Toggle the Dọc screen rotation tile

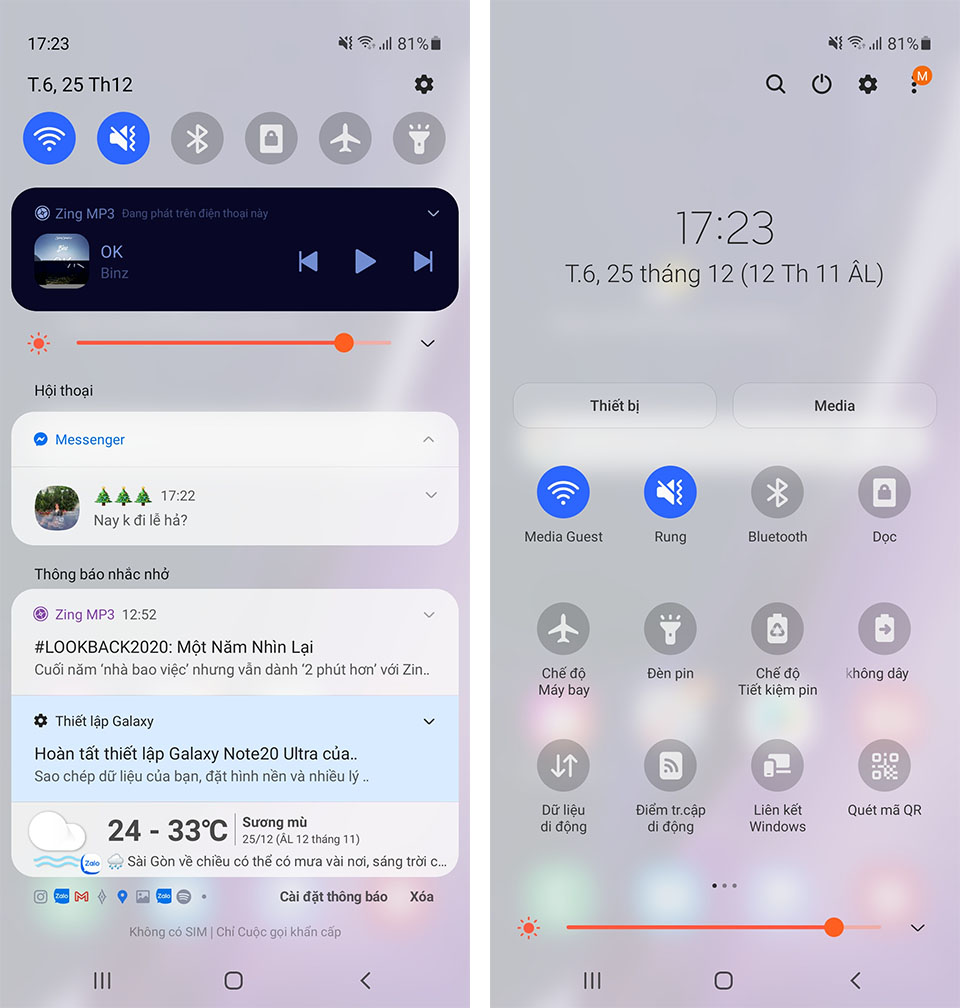pos(884,492)
